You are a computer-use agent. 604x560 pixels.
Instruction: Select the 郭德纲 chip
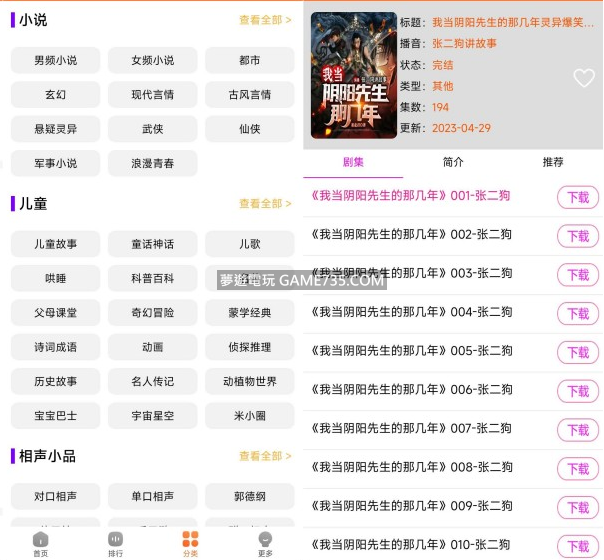click(x=249, y=496)
